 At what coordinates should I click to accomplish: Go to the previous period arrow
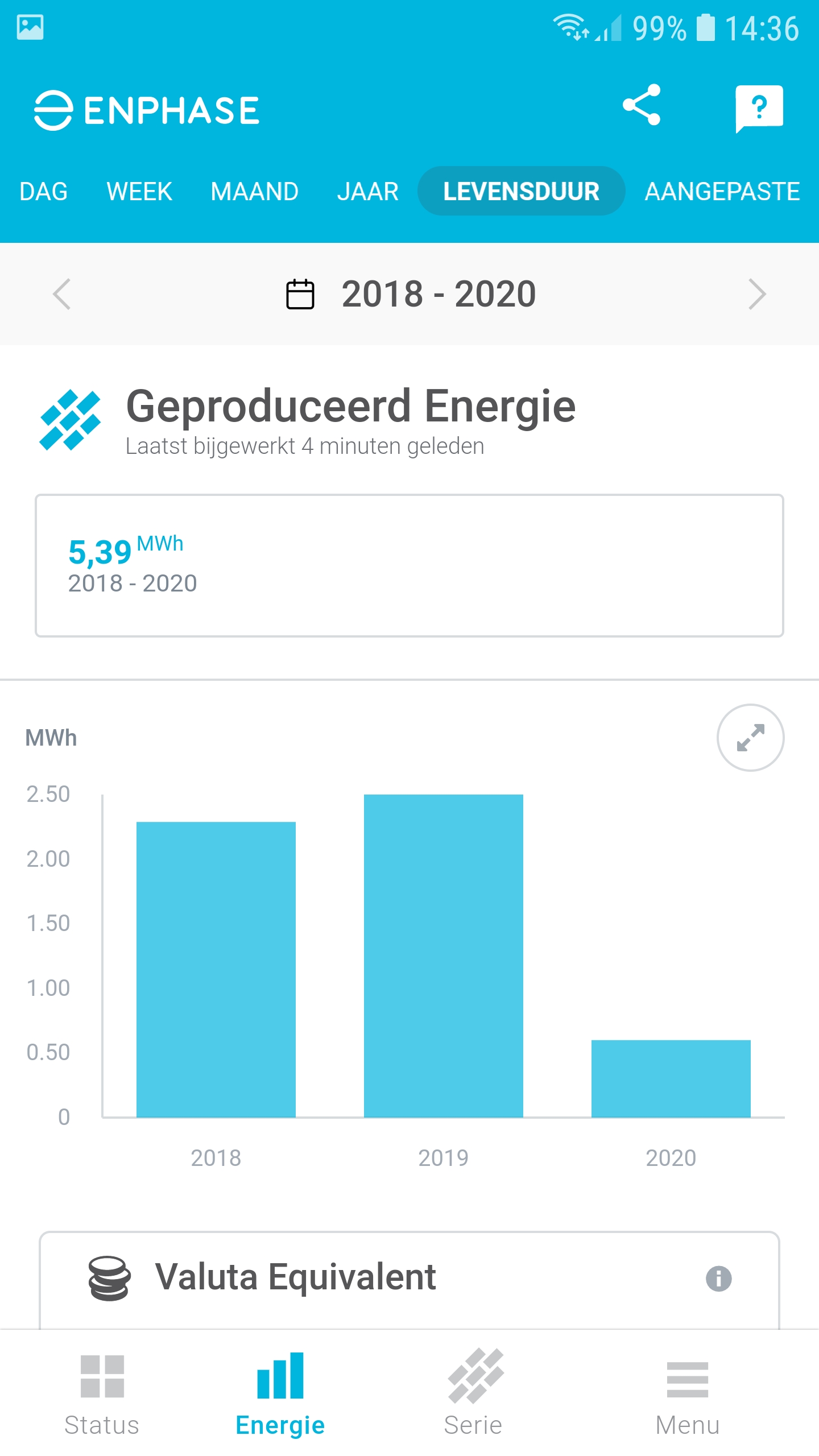click(61, 294)
